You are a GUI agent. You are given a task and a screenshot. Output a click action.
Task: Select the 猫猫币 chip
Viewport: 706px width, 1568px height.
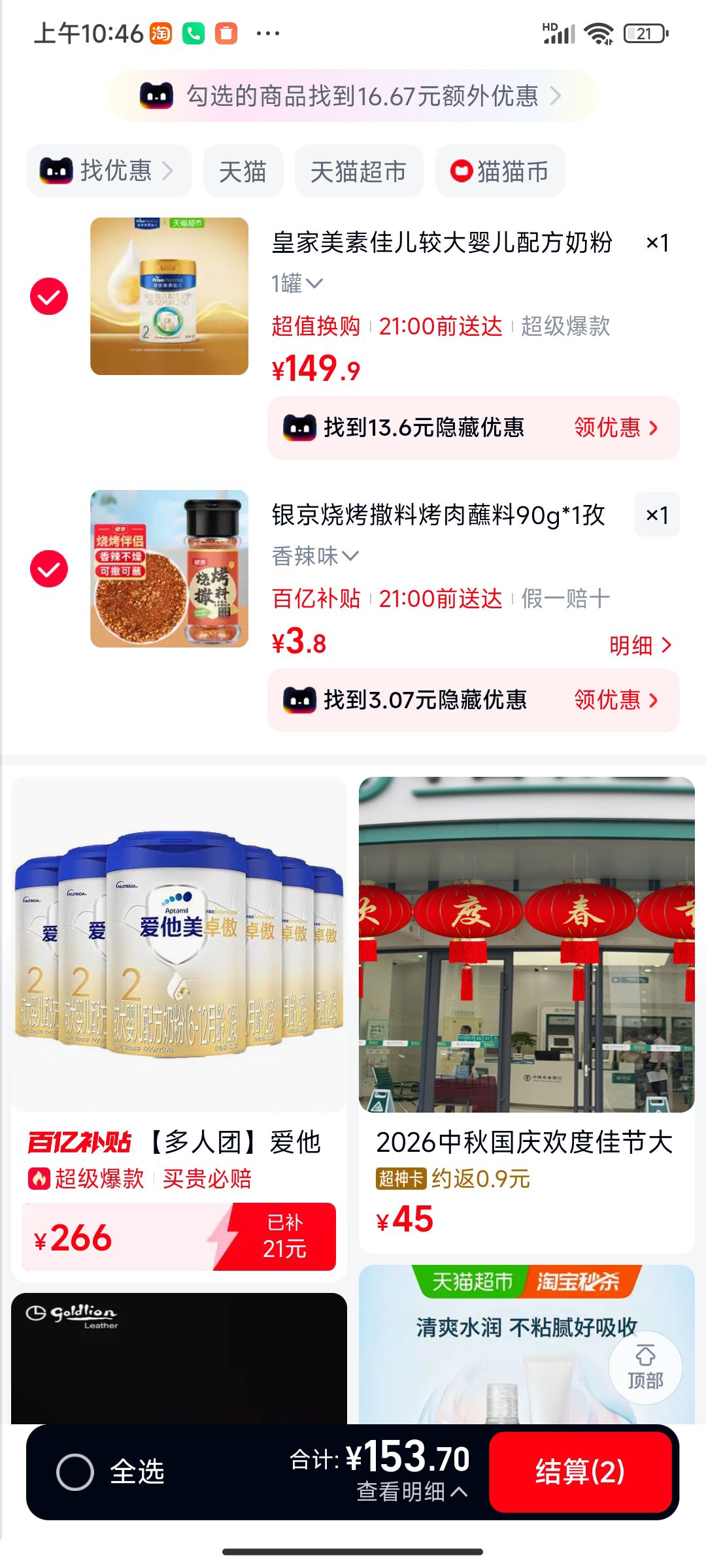pos(500,171)
